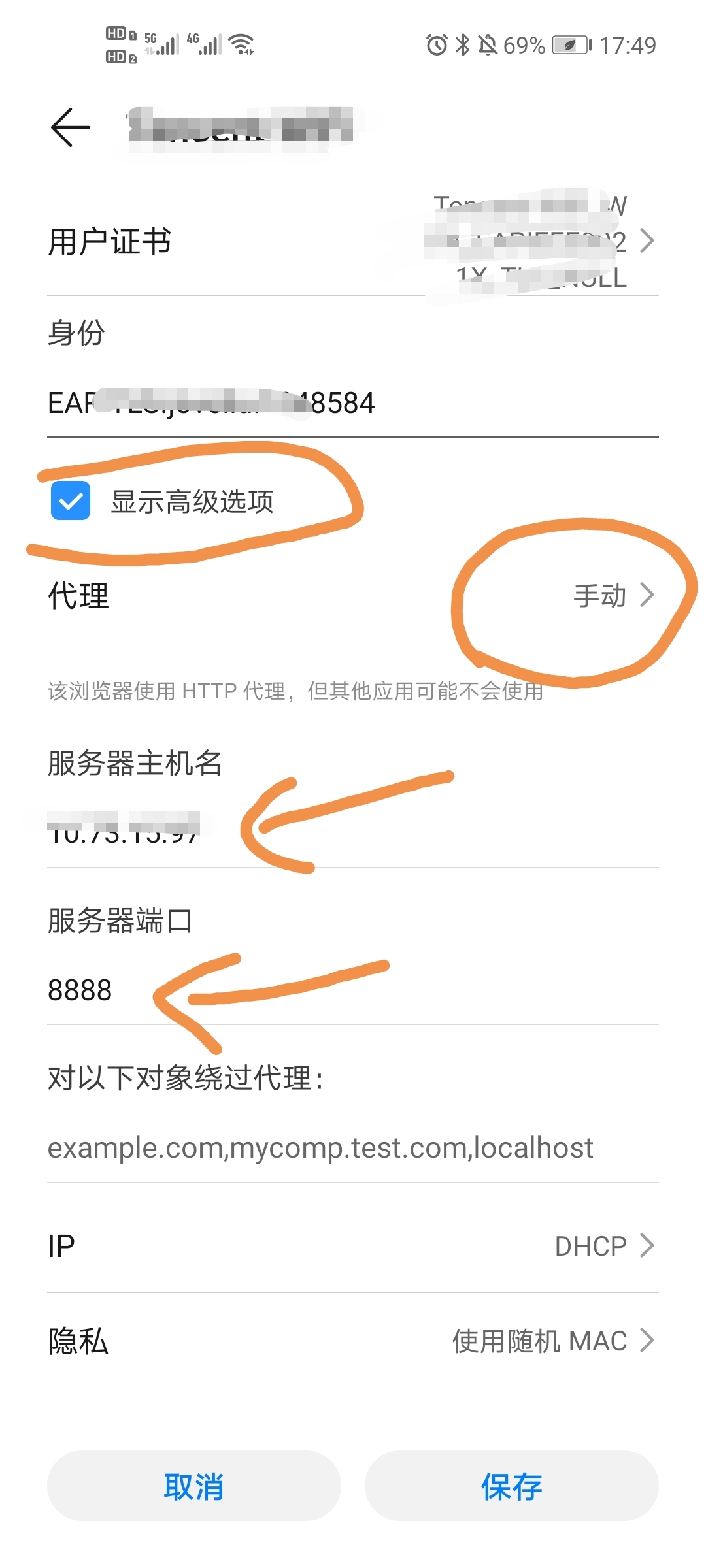Tap the 手动 proxy label
Image resolution: width=706 pixels, height=1568 pixels.
(600, 595)
